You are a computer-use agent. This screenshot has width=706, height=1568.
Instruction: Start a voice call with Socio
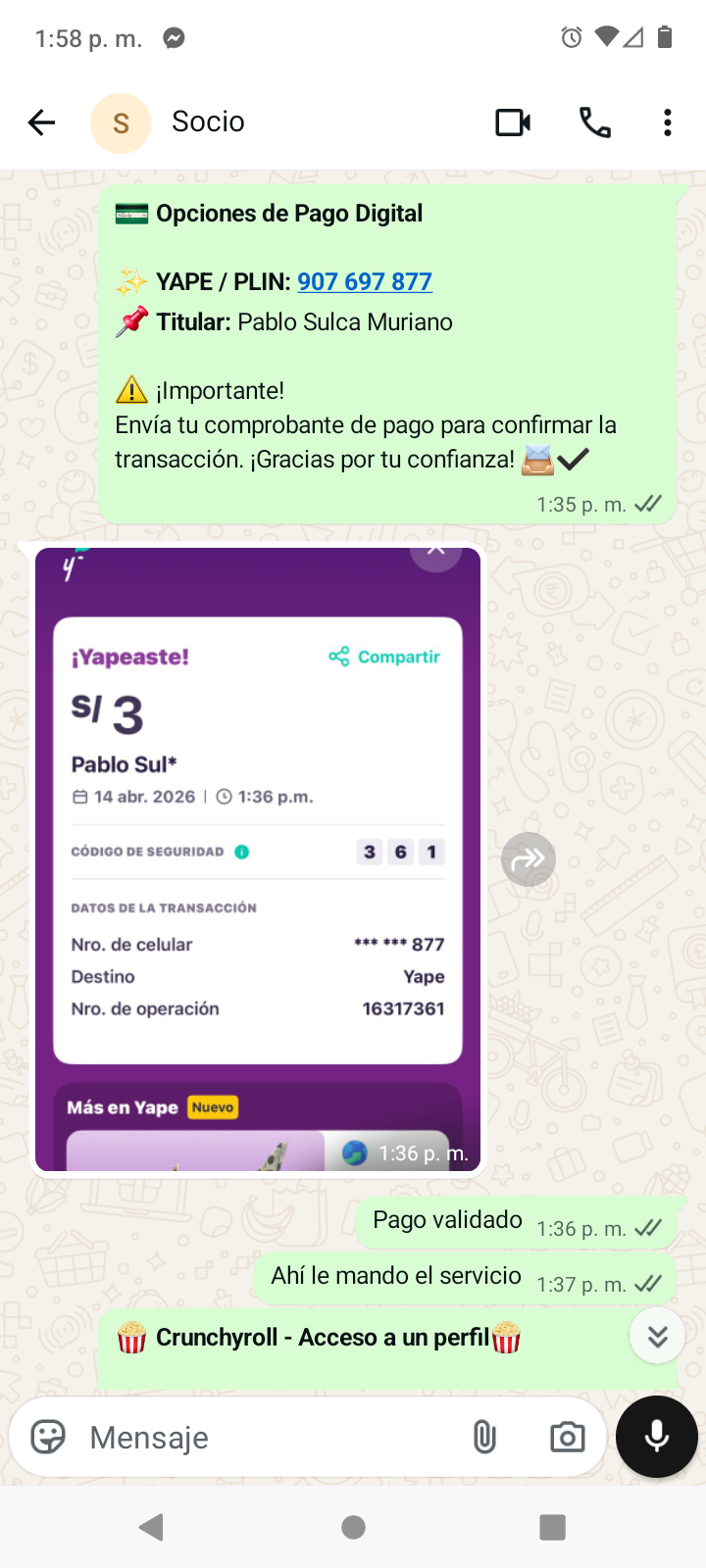(595, 122)
